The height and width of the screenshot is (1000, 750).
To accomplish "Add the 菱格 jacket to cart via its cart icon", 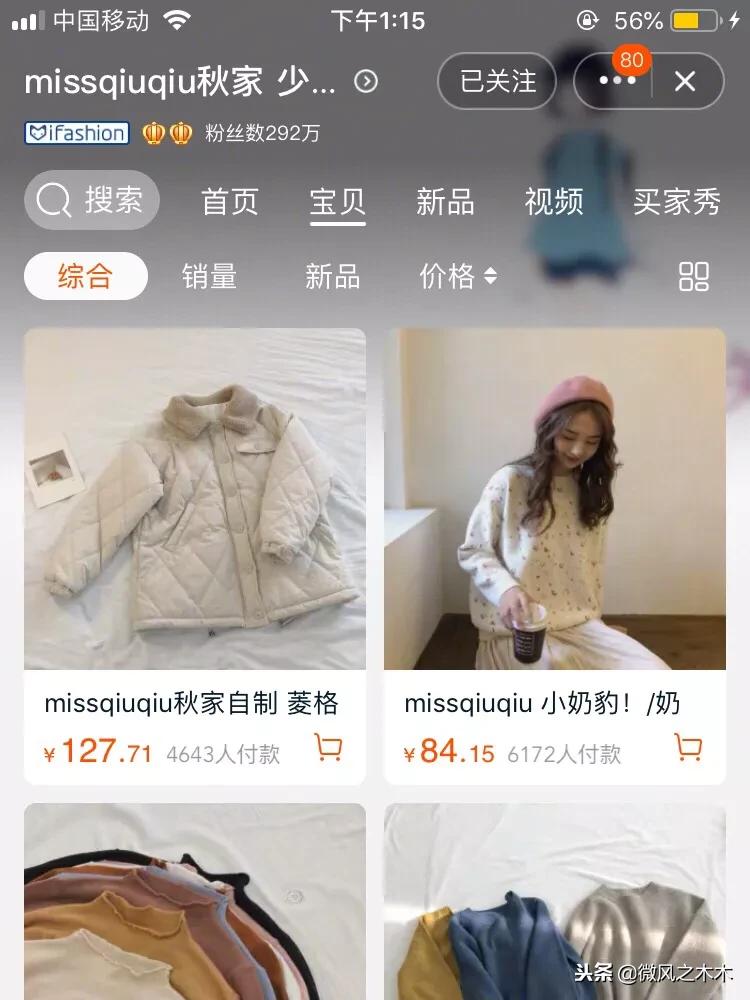I will (330, 748).
